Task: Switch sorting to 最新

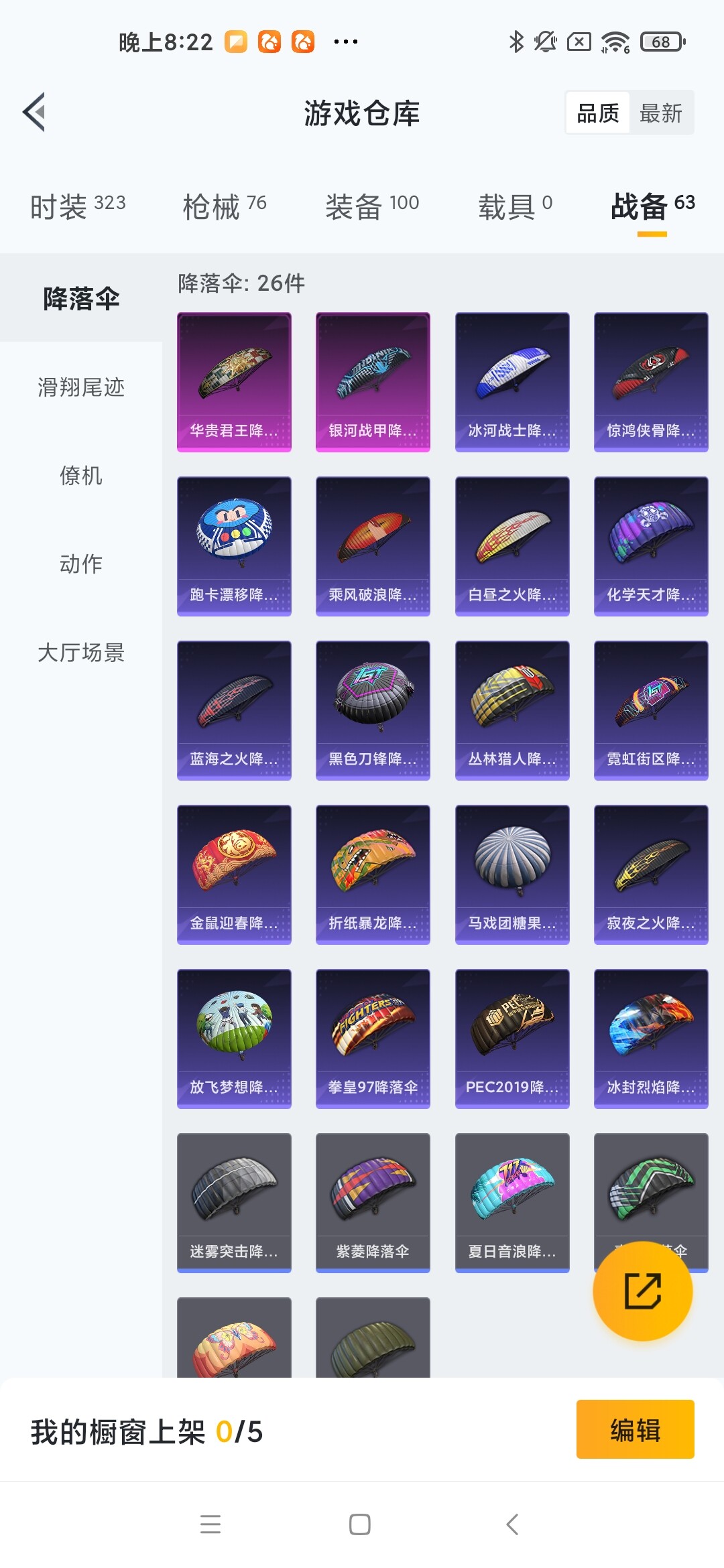Action: click(661, 113)
